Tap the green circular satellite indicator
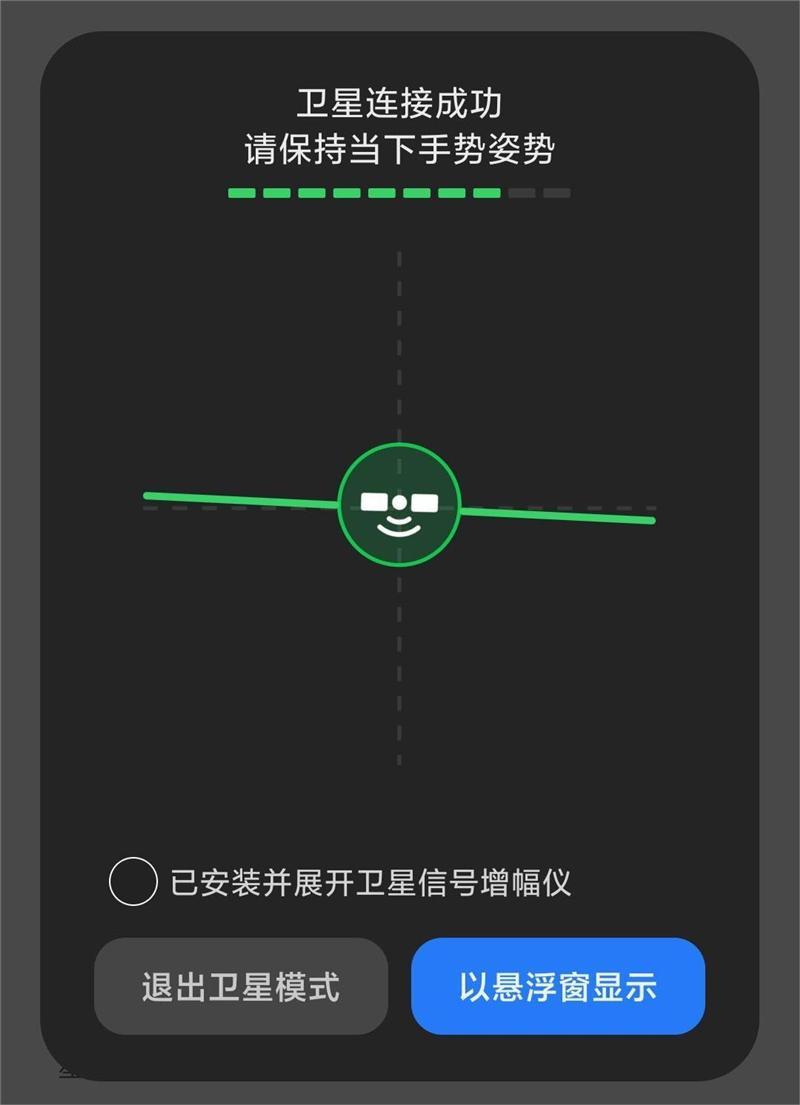 400,503
